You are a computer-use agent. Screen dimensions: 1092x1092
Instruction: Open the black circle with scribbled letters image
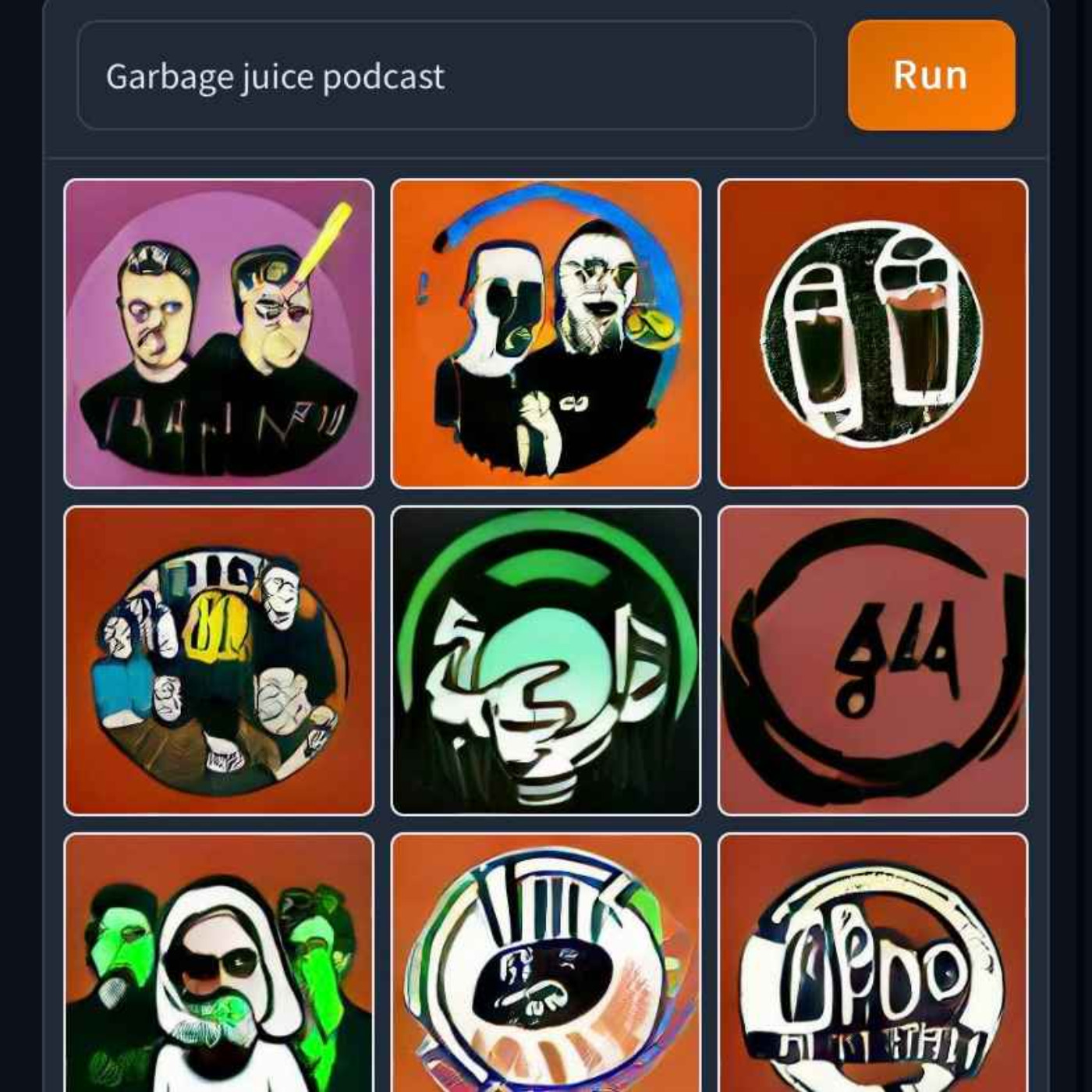click(872, 661)
